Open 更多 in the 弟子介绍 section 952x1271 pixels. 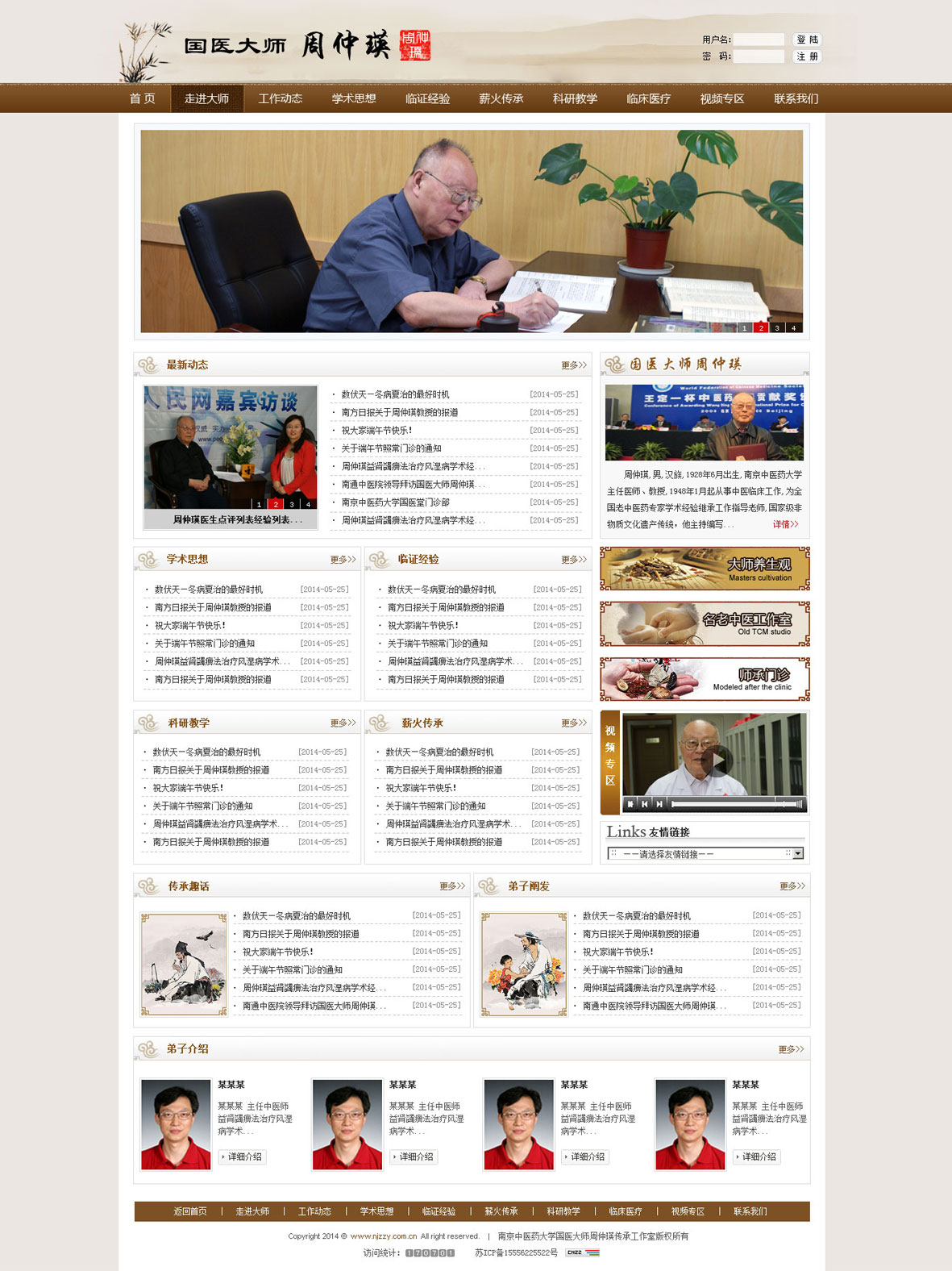[x=791, y=1049]
